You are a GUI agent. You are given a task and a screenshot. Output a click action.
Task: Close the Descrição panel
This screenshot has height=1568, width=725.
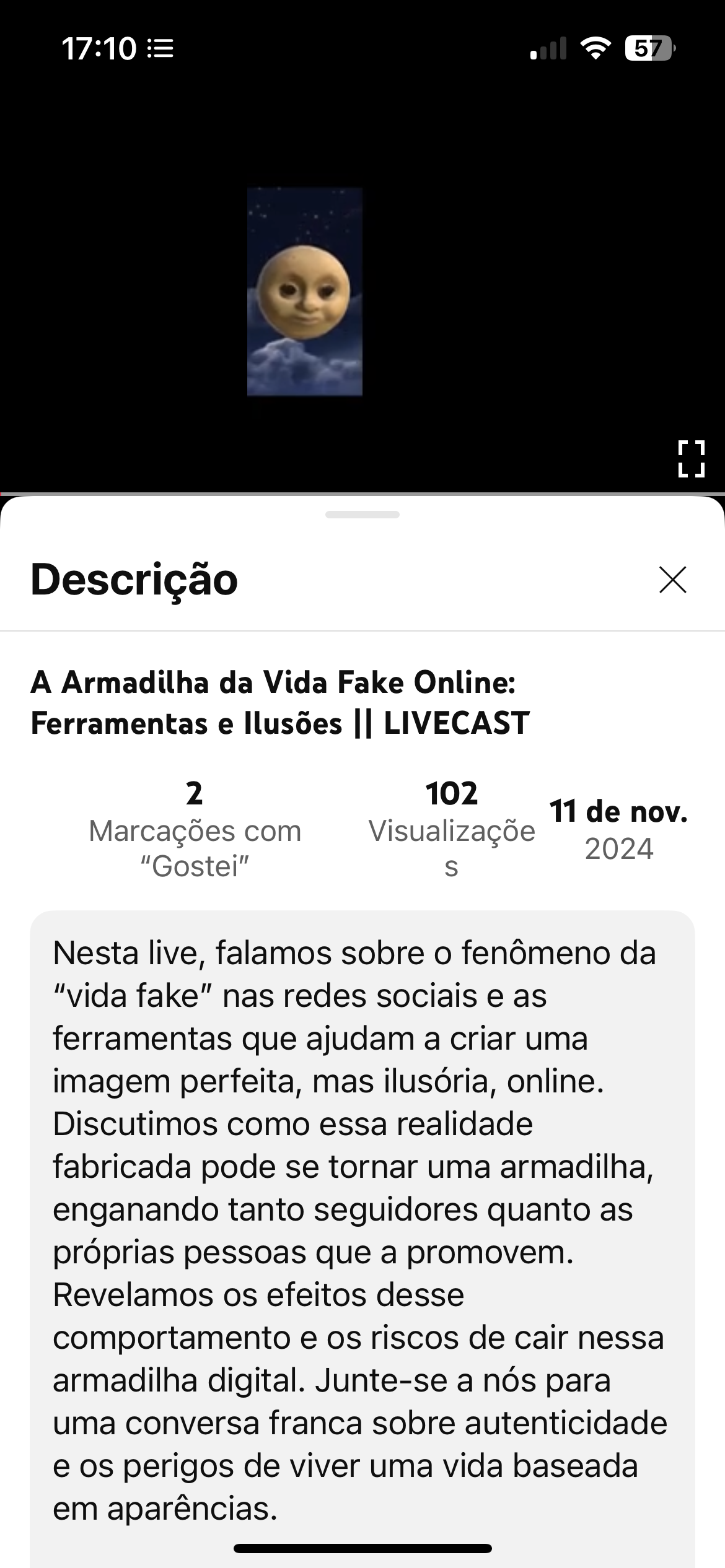point(672,580)
